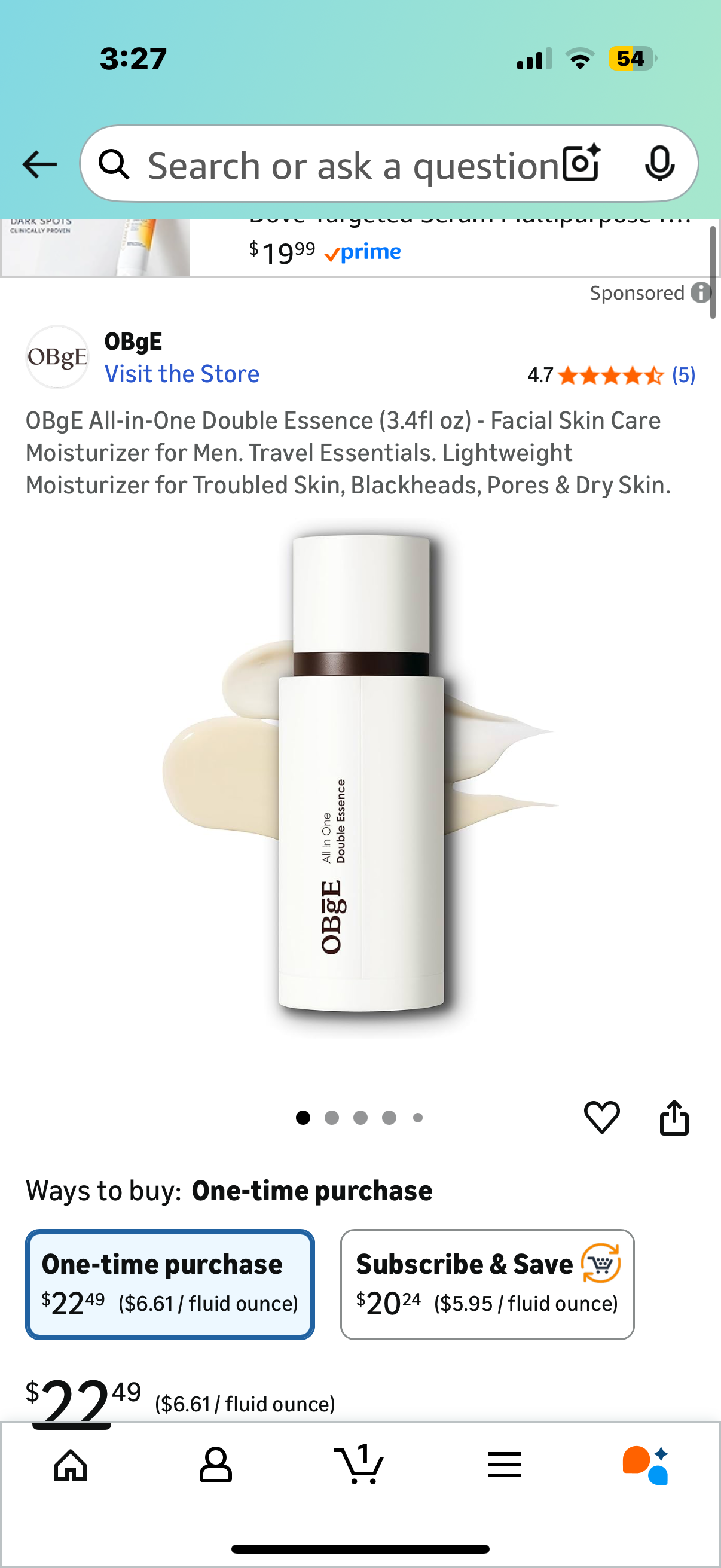Choose Subscribe & Save option
The image size is (721, 1568).
point(487,1284)
